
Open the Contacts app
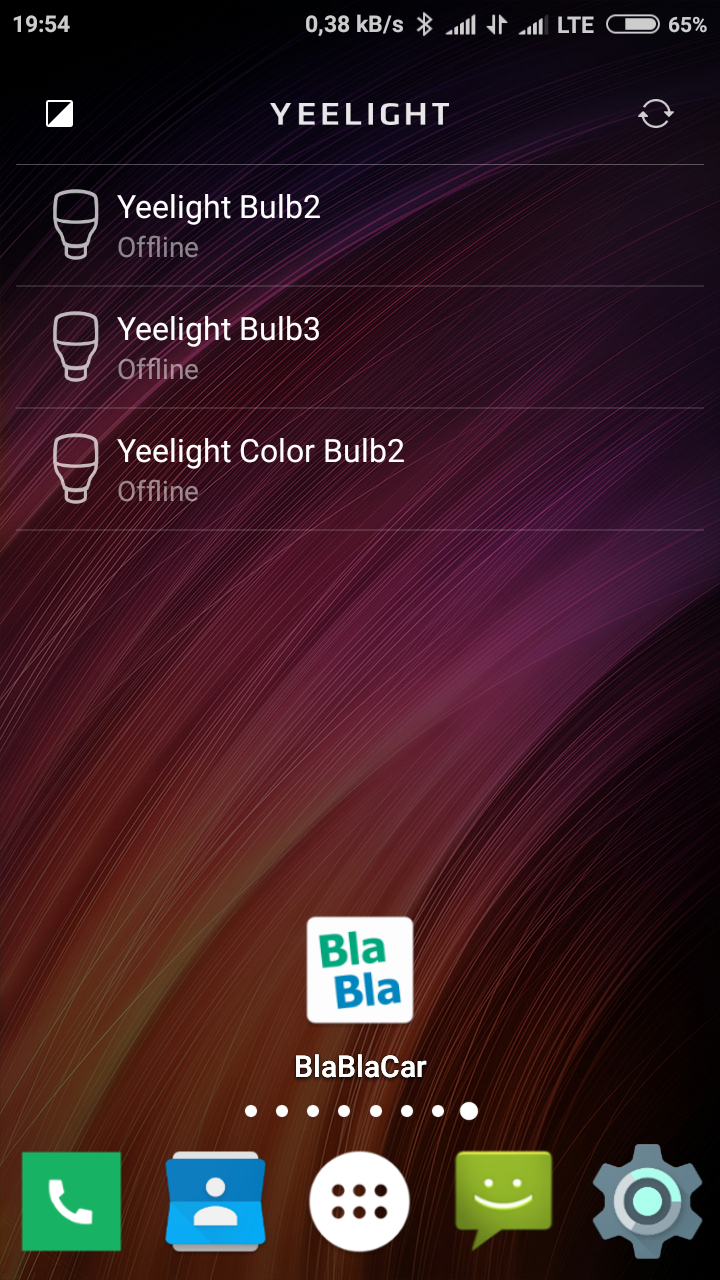point(215,1201)
